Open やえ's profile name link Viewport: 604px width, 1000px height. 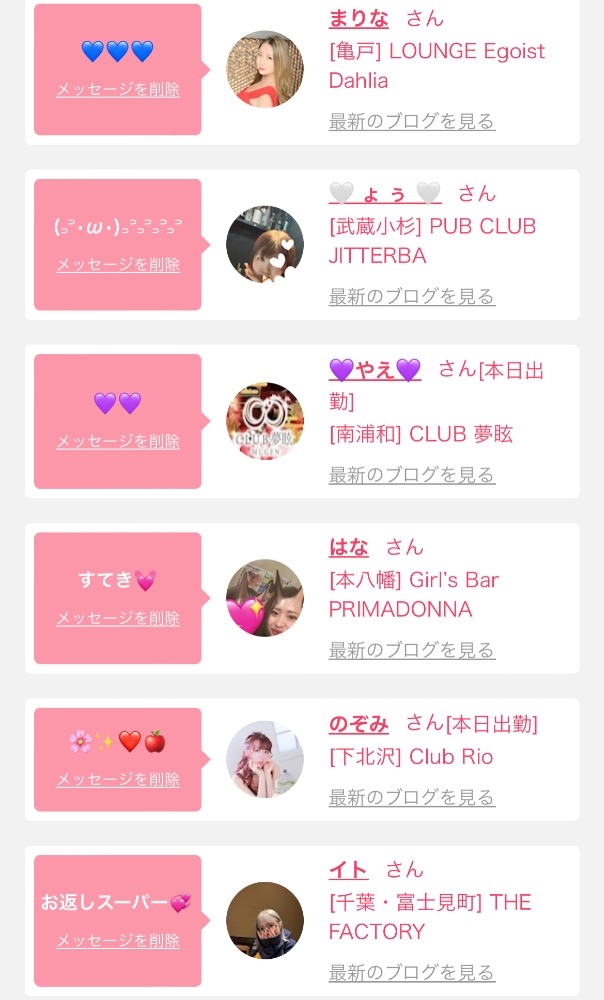coord(375,370)
